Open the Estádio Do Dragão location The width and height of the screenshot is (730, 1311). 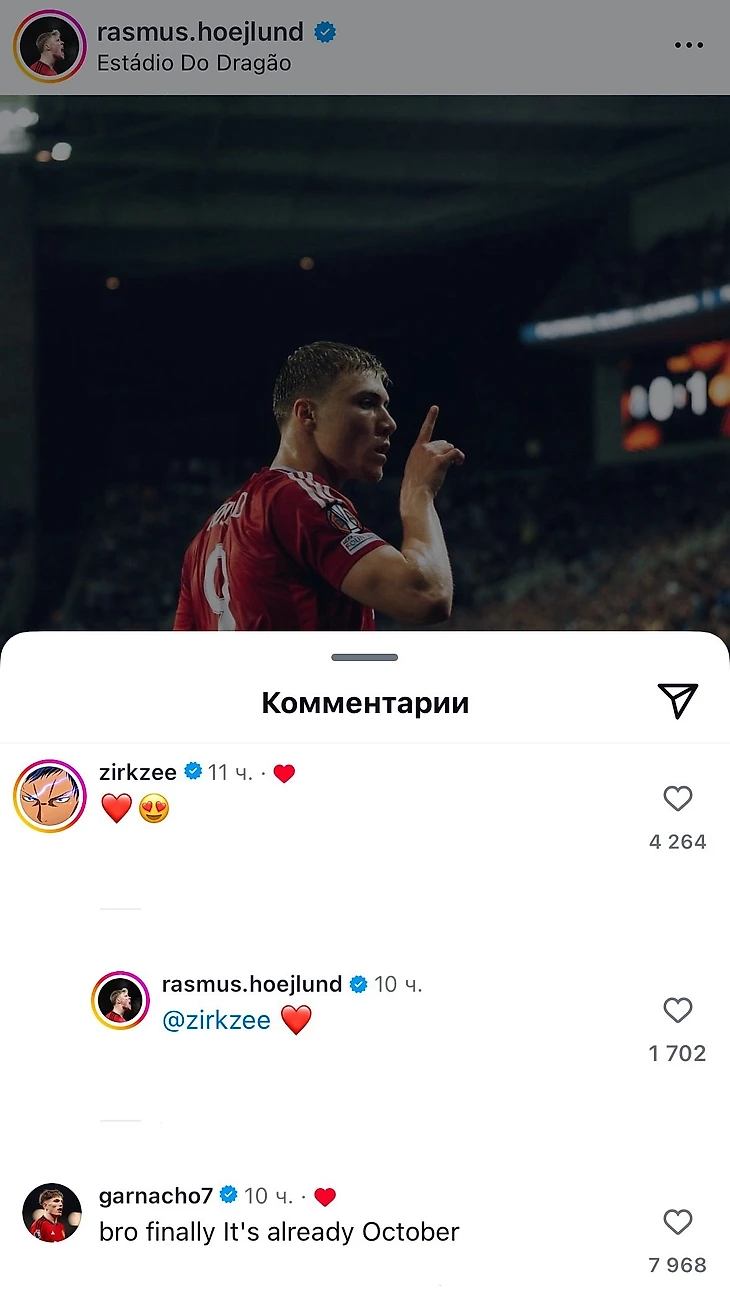(x=194, y=63)
